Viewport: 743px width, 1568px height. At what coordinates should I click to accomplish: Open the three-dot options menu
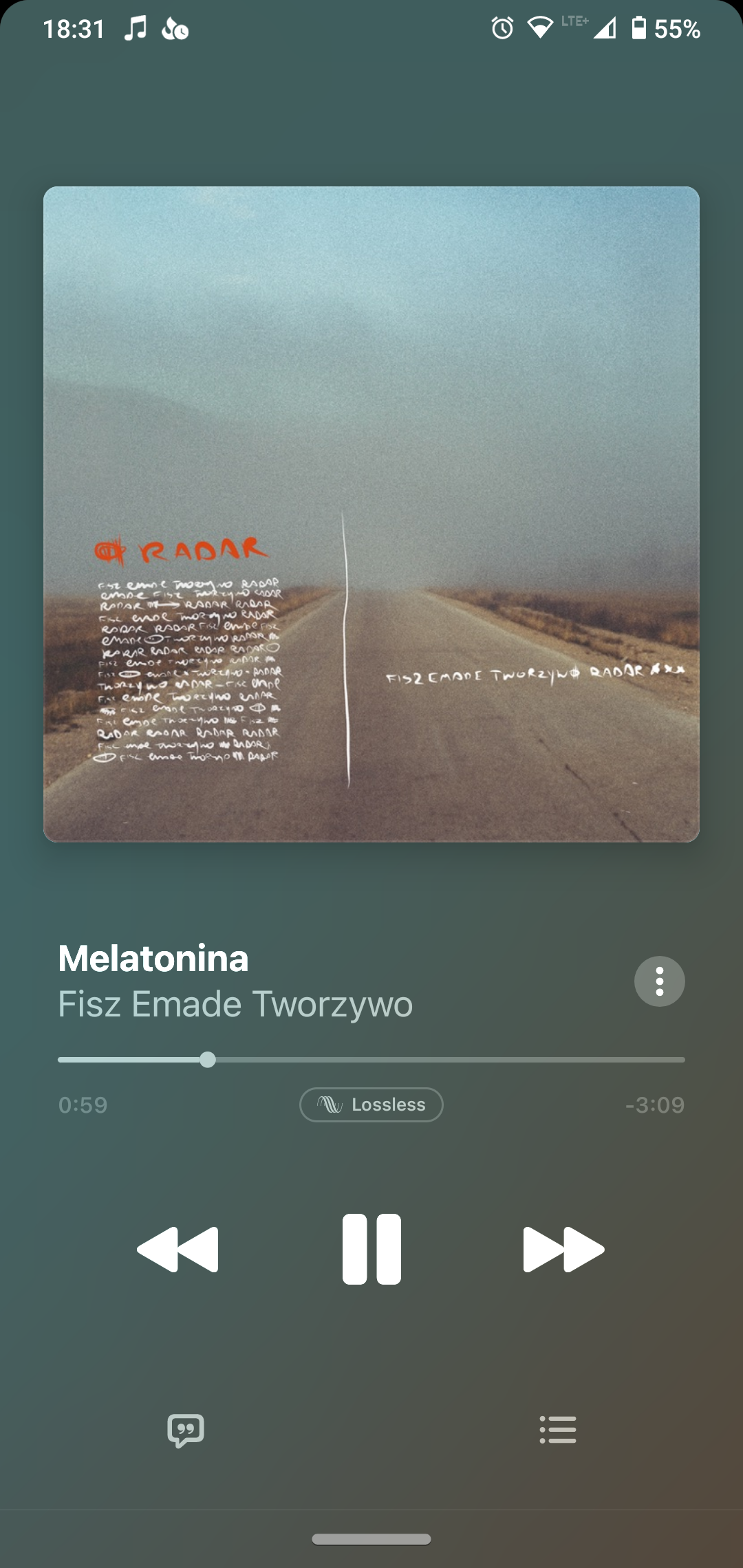pos(659,981)
